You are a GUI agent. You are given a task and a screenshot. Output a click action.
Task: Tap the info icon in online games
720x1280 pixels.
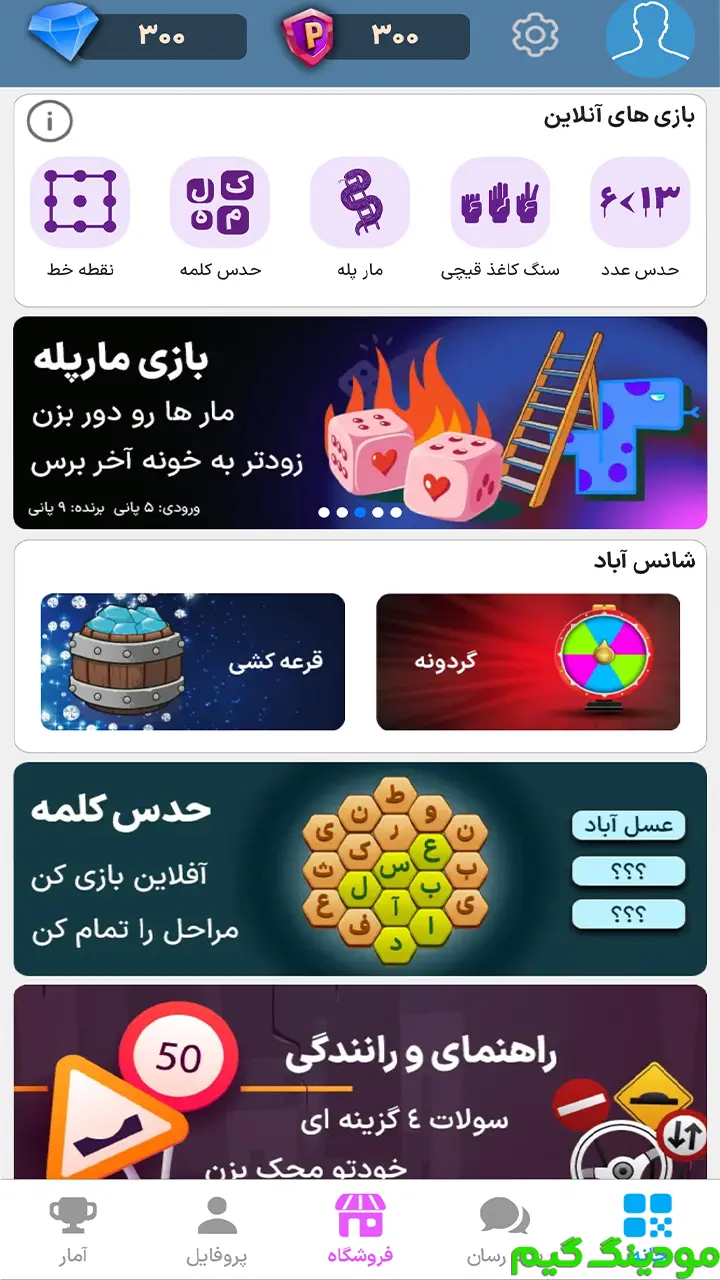[x=49, y=122]
